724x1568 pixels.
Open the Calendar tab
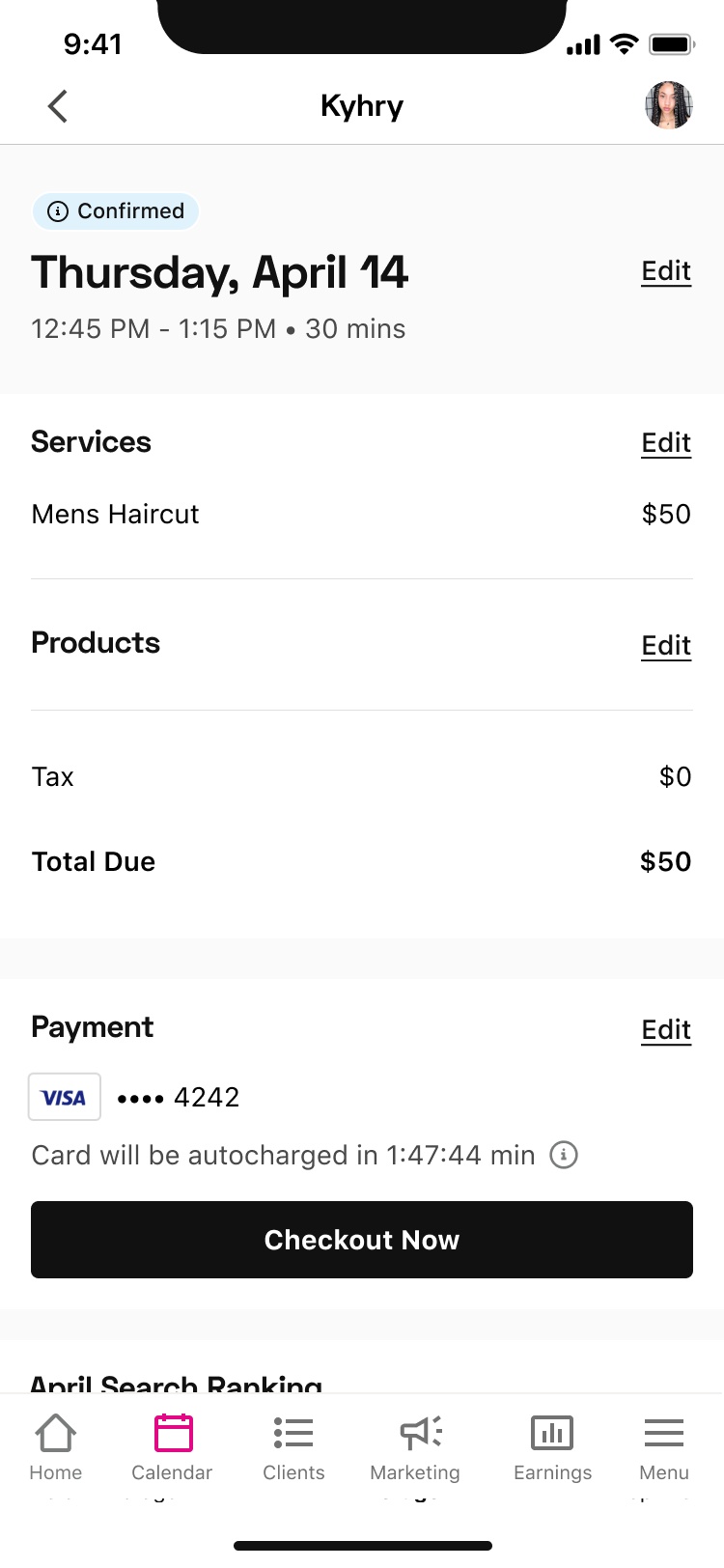point(172,1446)
